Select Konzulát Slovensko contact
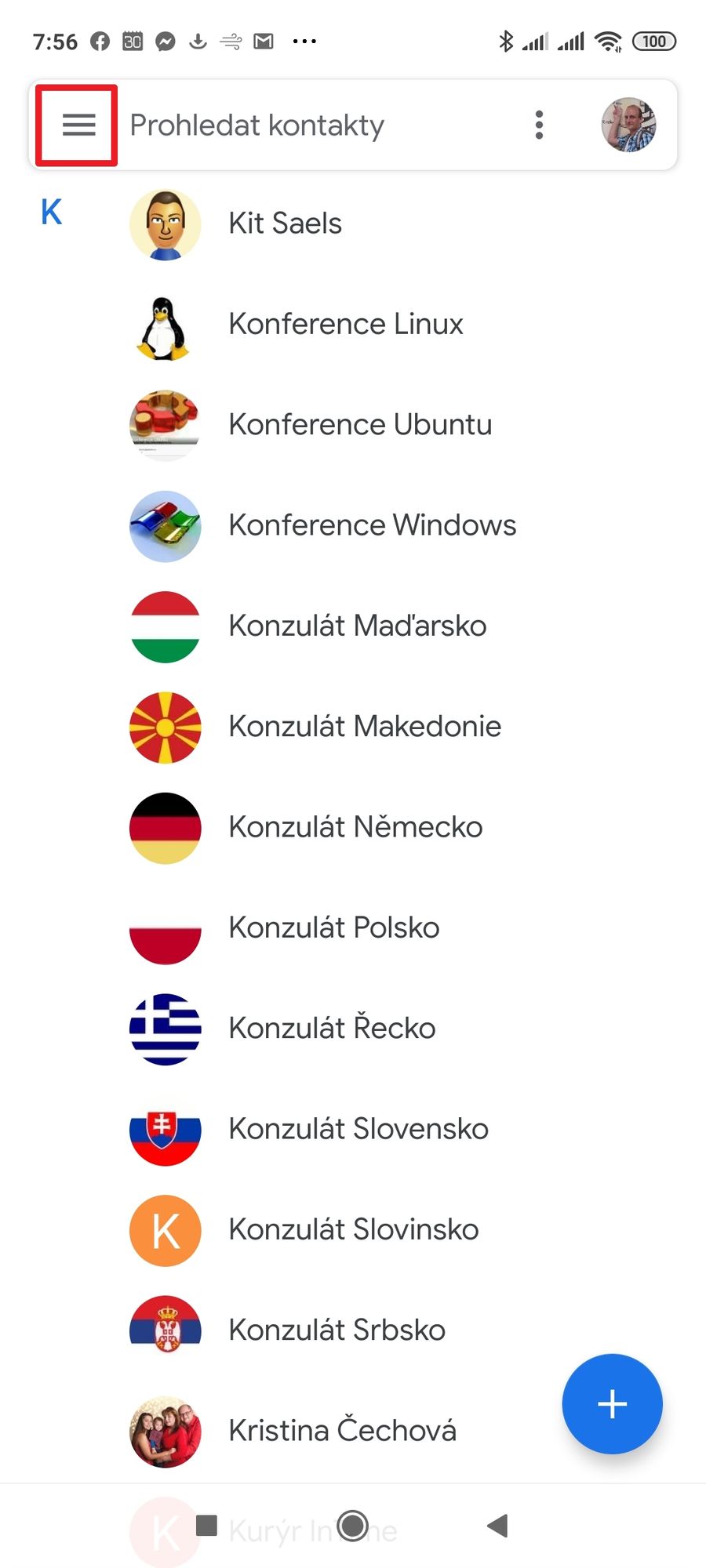The image size is (706, 1568). 358,1128
